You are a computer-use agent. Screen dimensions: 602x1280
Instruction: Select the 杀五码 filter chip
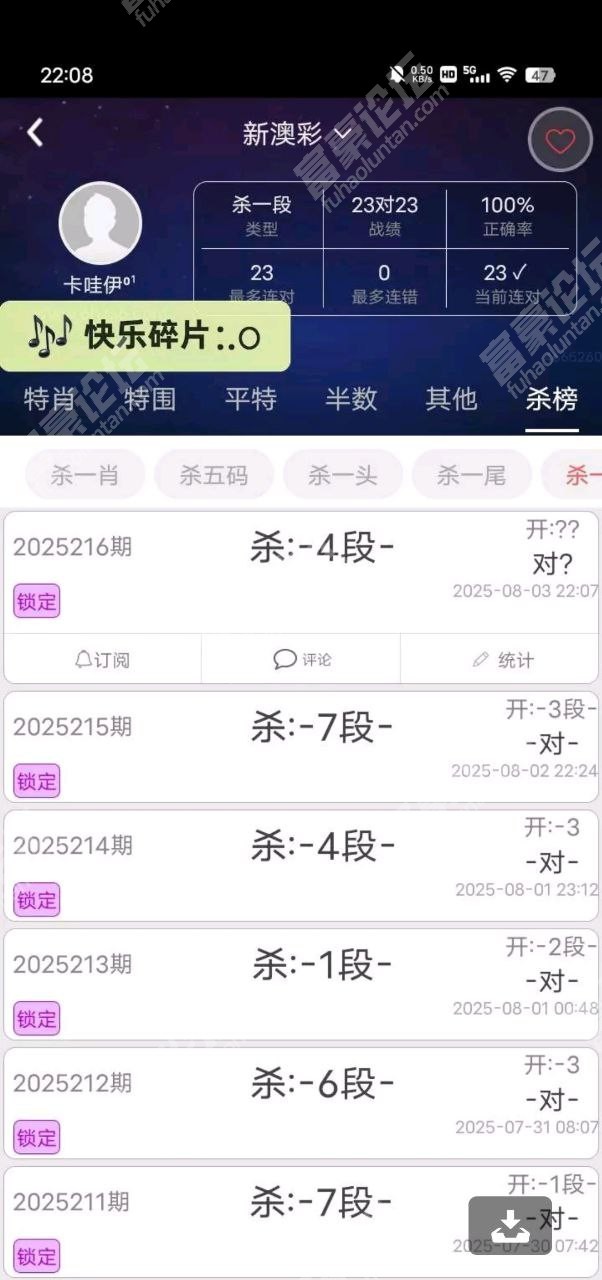point(213,475)
